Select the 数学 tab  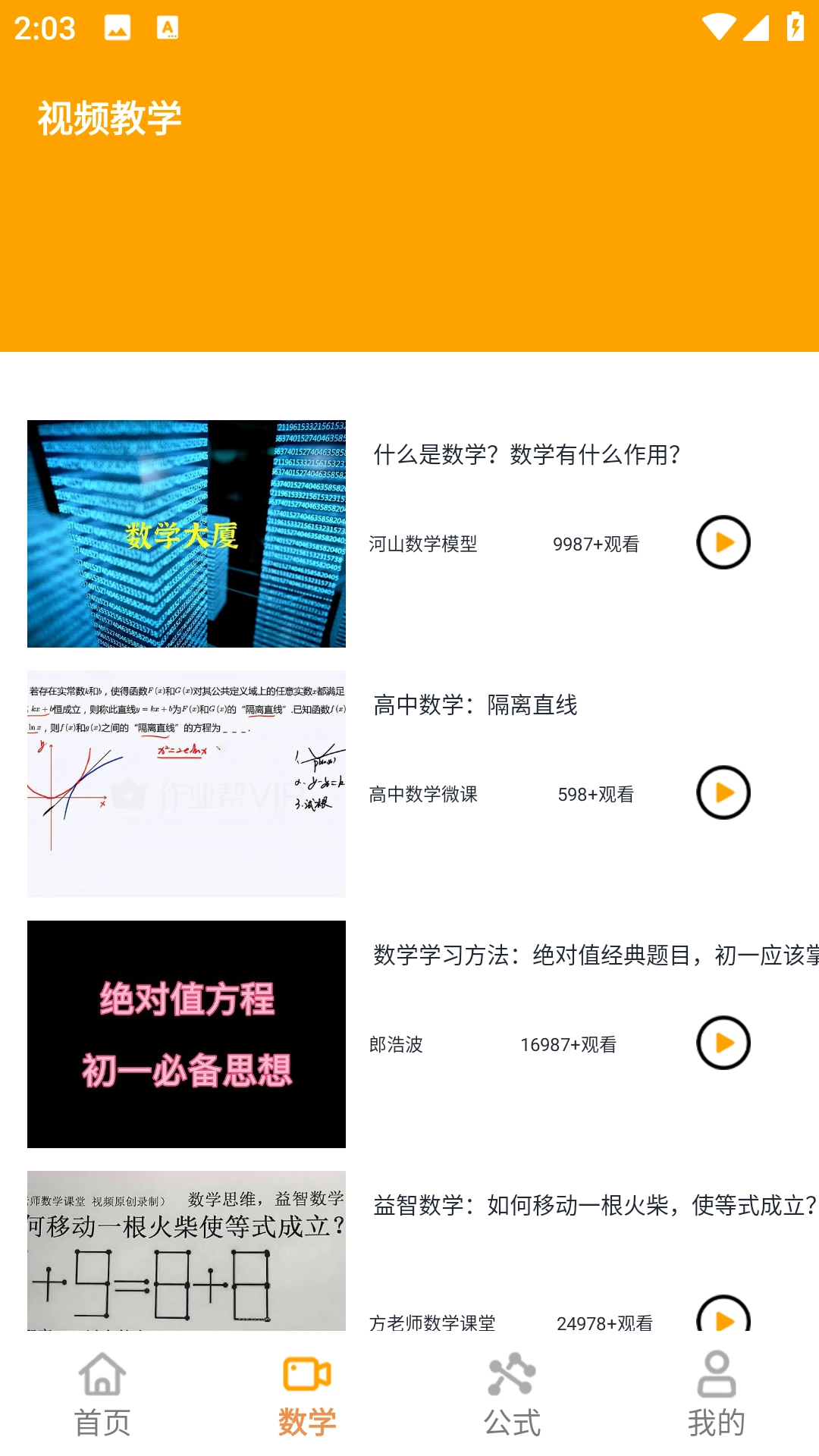click(307, 1394)
